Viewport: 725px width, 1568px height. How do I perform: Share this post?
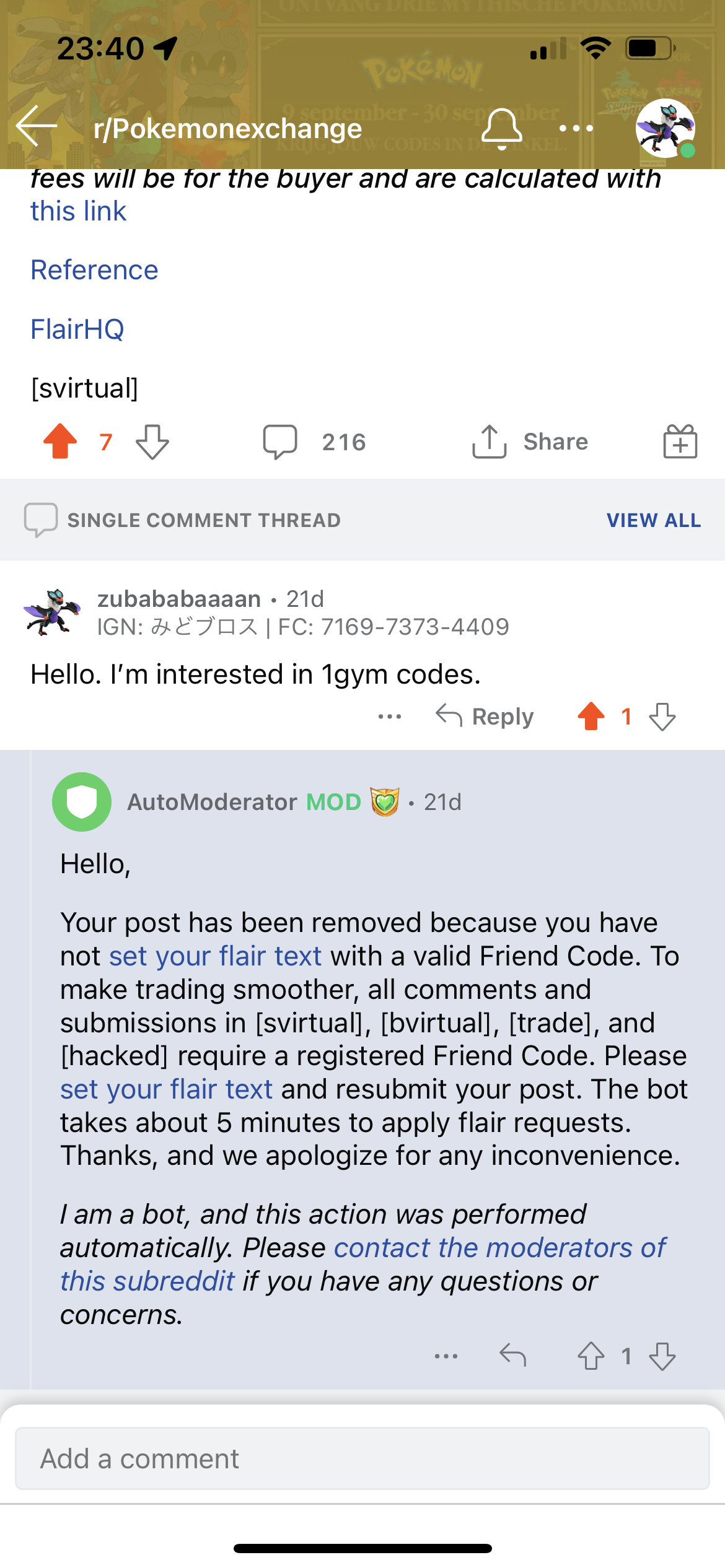point(530,442)
